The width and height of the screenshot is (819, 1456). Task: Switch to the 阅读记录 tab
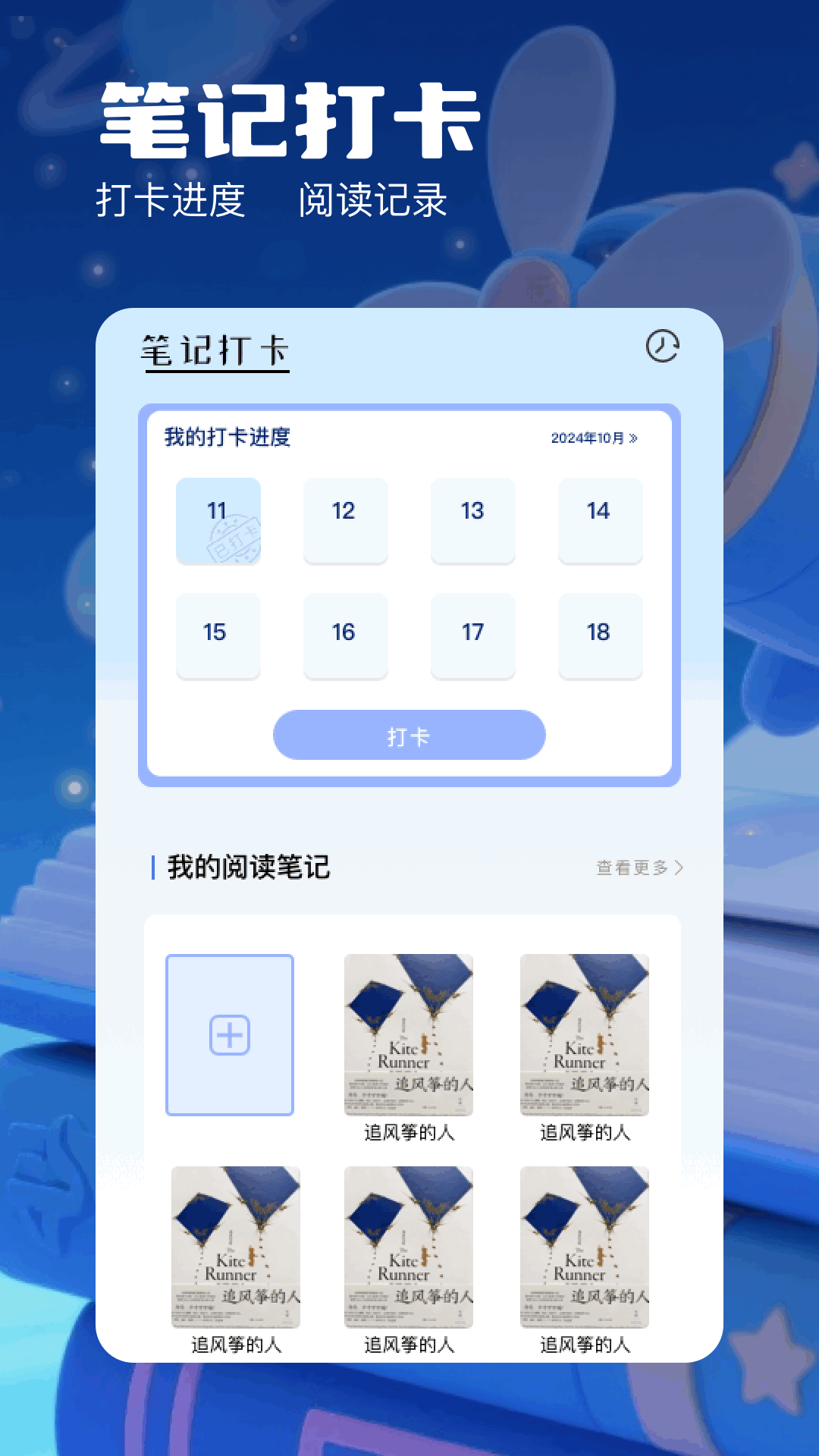click(373, 198)
